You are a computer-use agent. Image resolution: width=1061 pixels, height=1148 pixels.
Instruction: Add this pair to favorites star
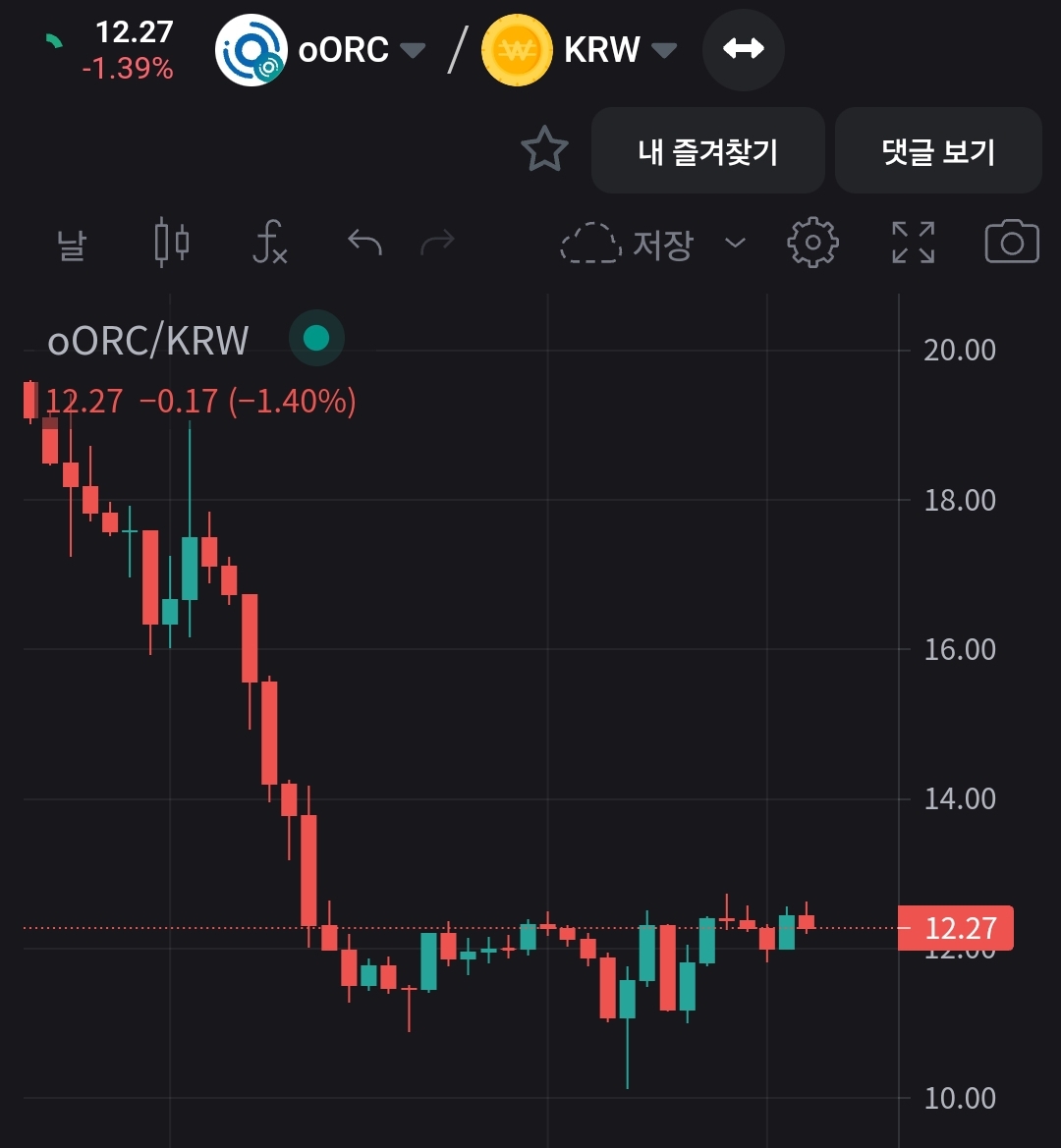coord(544,150)
